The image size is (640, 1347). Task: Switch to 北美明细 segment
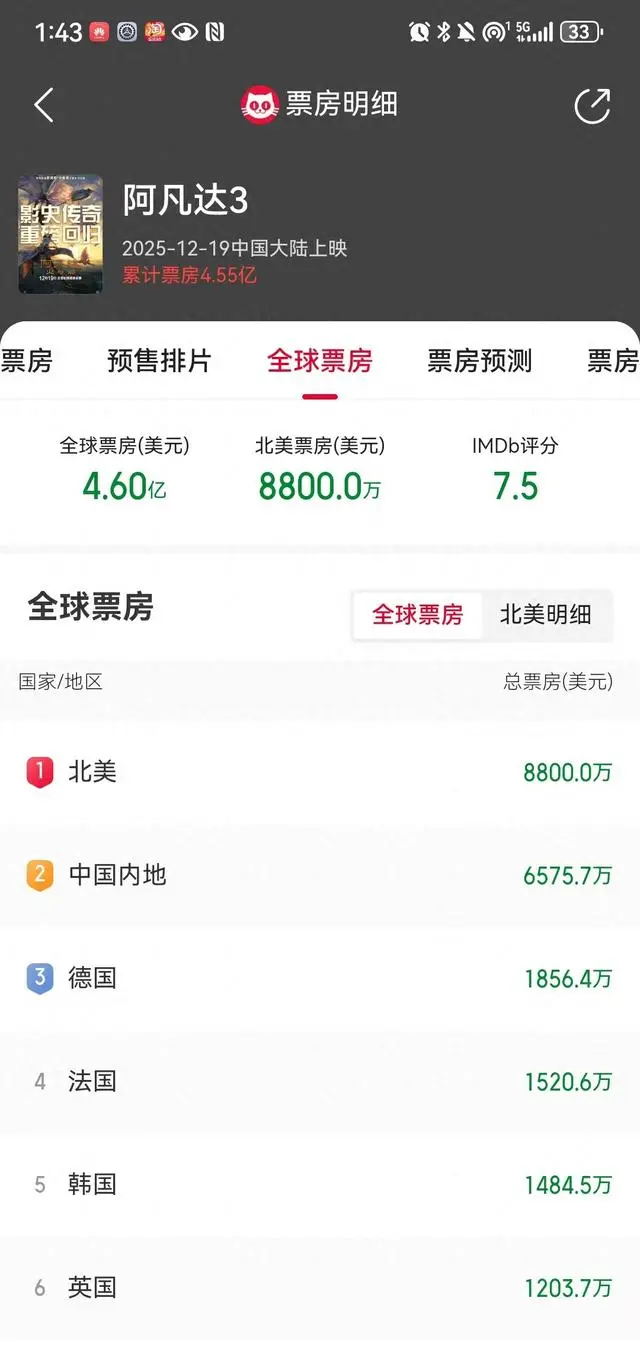[545, 615]
